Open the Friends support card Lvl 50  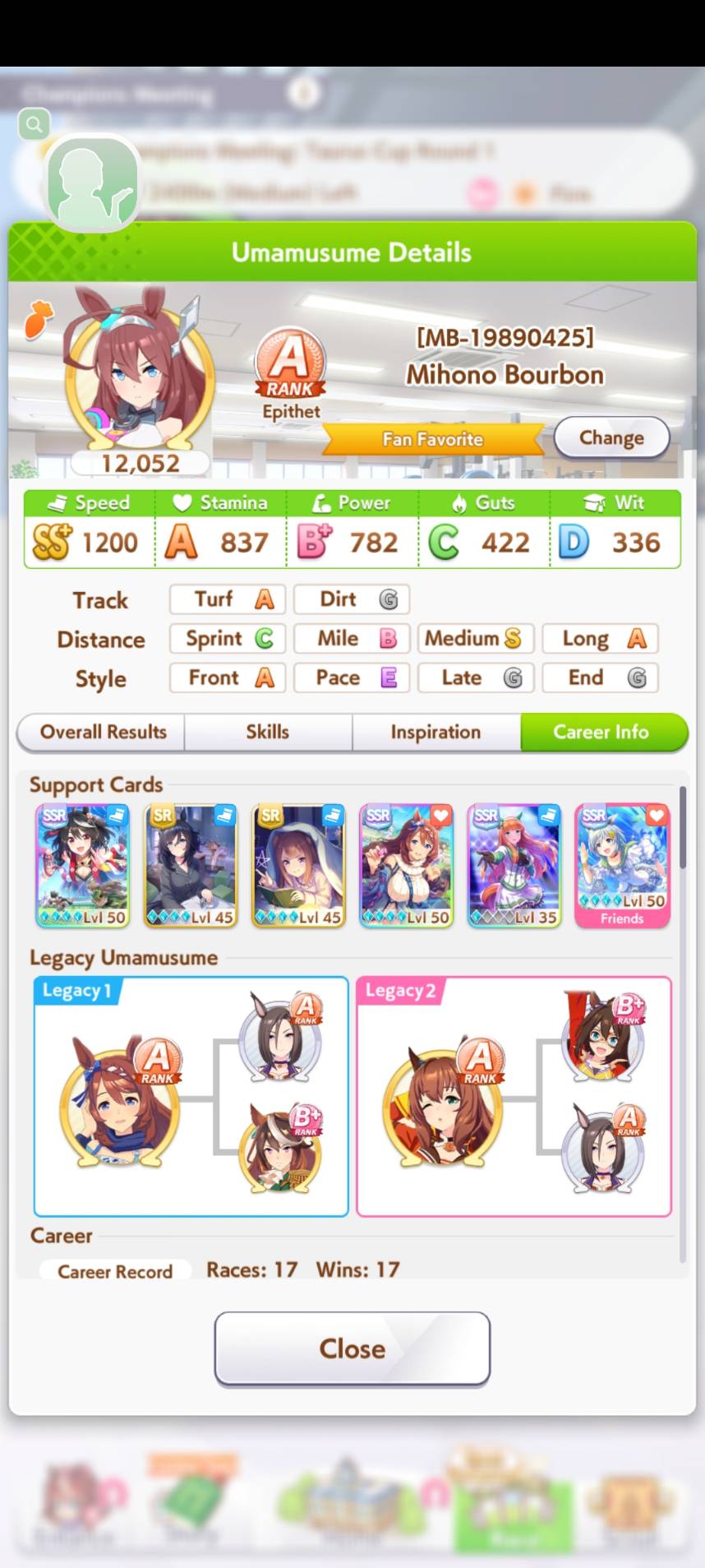[622, 865]
